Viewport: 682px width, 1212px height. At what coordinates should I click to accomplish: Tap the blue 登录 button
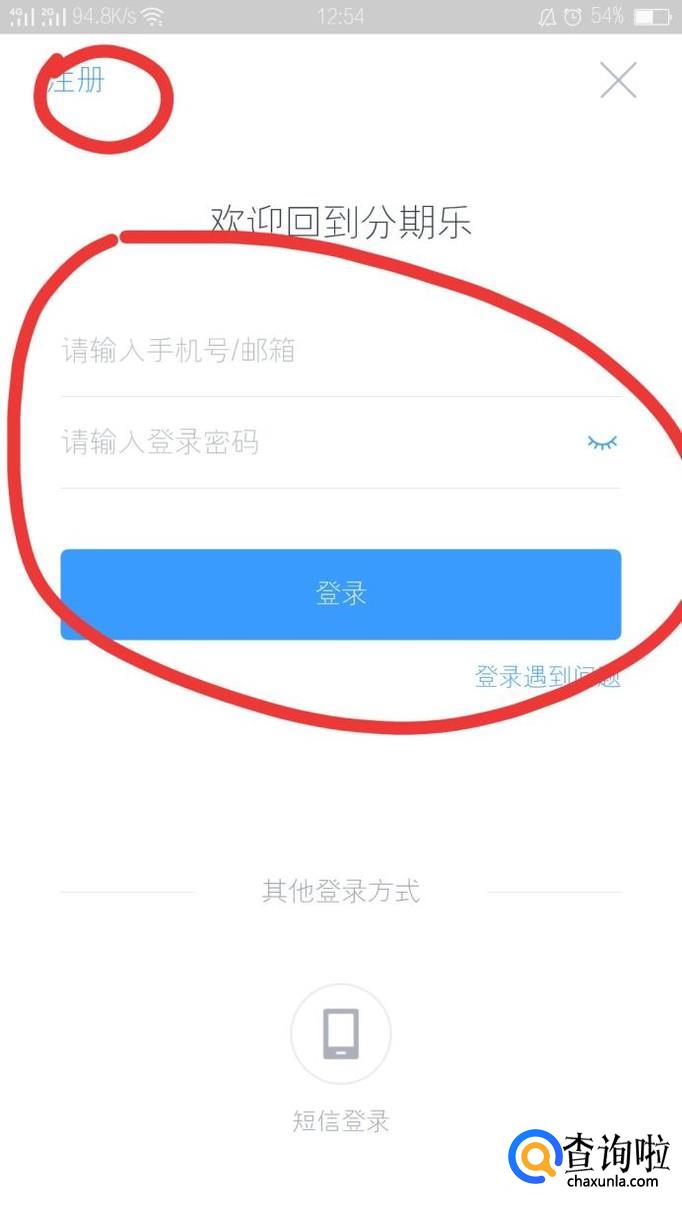click(340, 594)
